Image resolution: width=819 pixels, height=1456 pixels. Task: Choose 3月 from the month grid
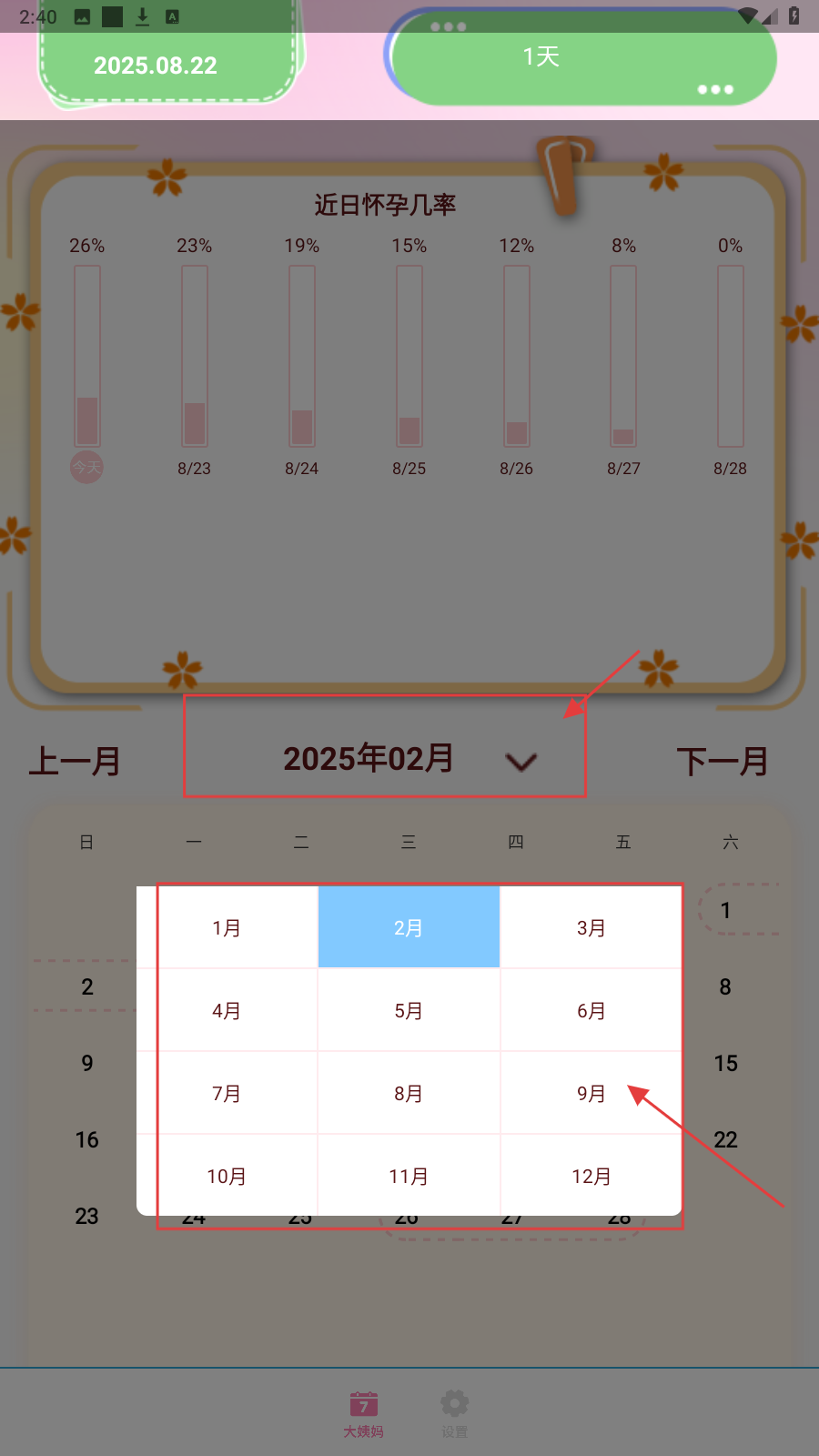pos(591,927)
